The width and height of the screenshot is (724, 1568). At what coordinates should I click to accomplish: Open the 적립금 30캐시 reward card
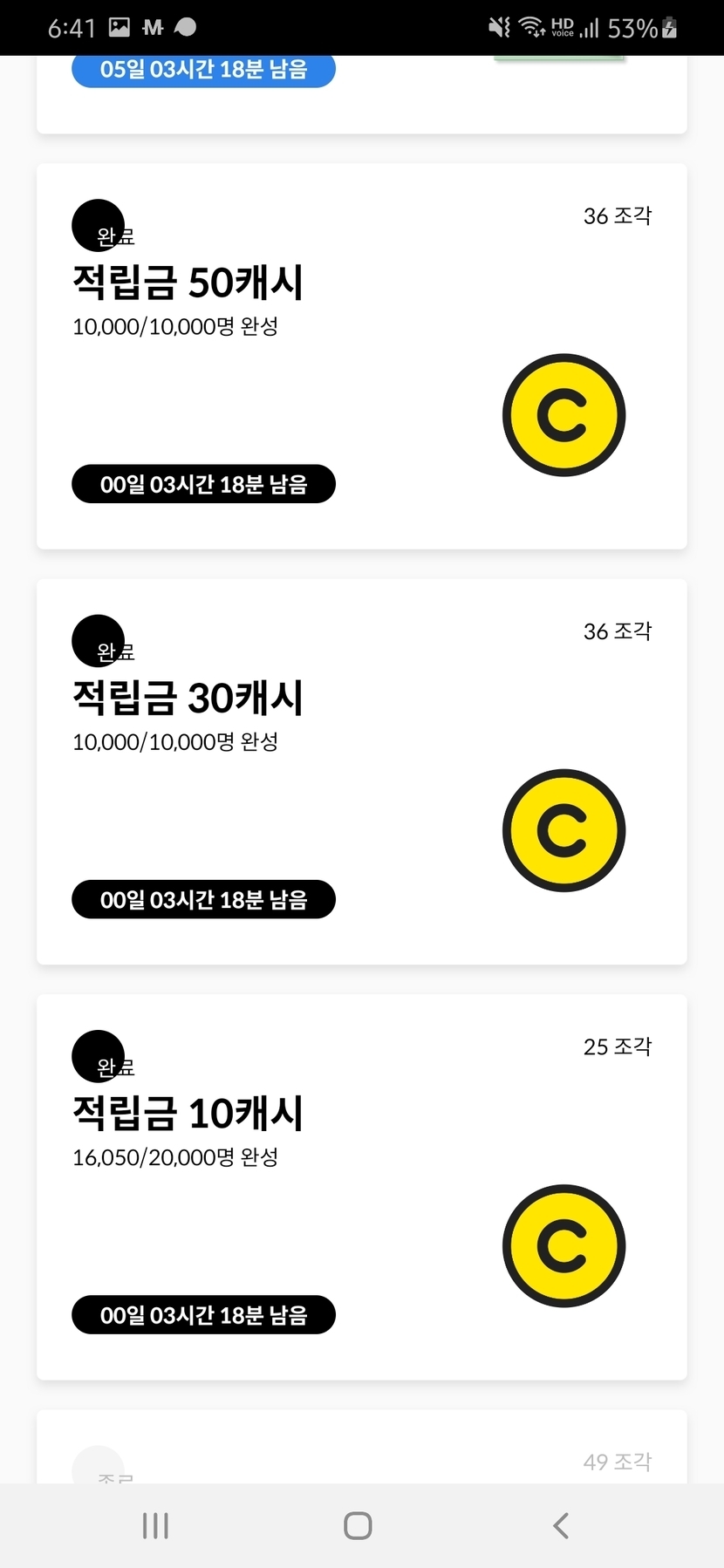point(361,771)
